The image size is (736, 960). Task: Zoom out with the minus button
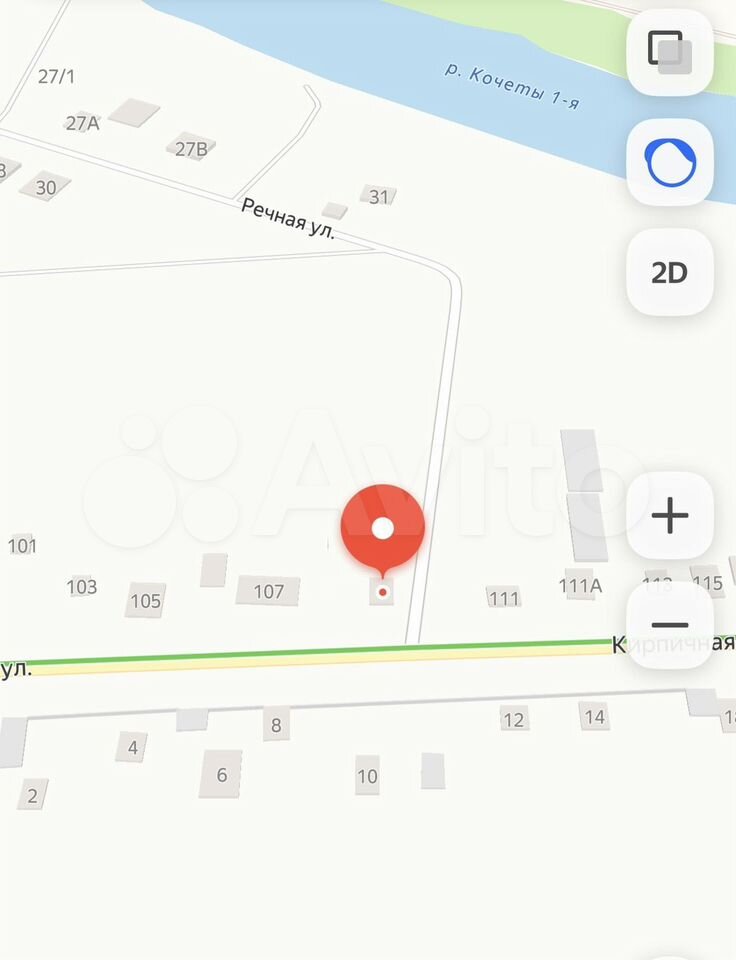coord(669,625)
